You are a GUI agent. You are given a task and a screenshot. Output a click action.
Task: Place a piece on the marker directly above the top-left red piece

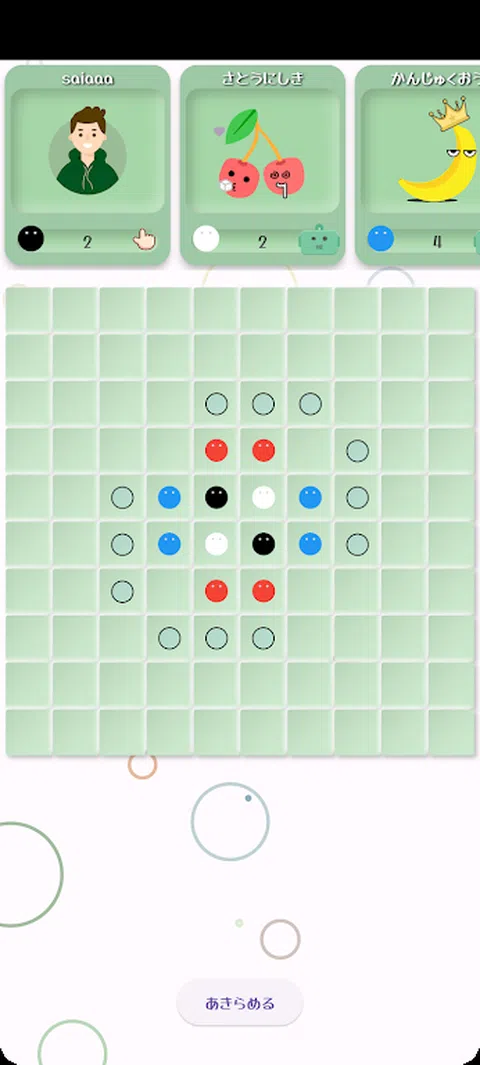pos(217,403)
